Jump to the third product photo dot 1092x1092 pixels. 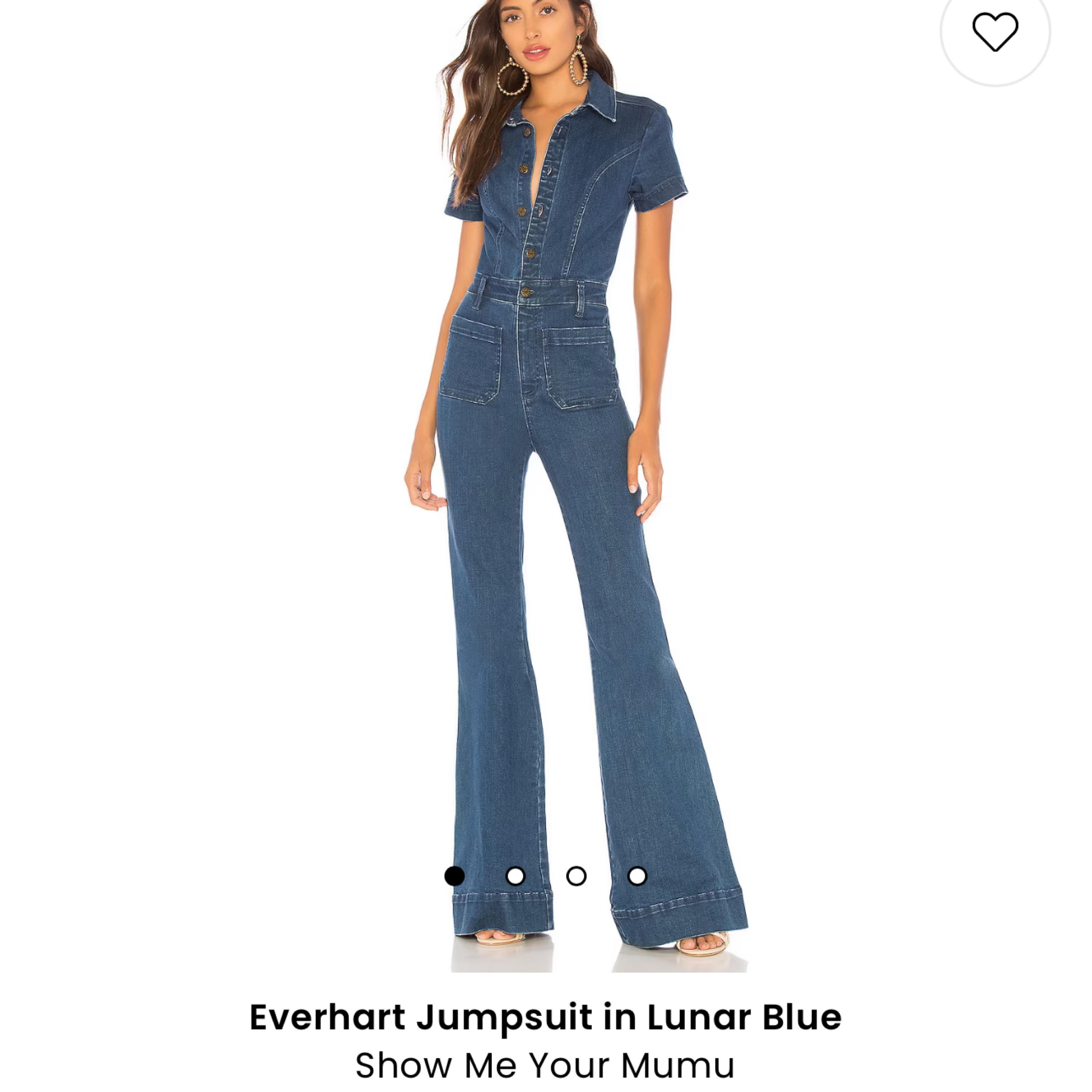[x=576, y=876]
